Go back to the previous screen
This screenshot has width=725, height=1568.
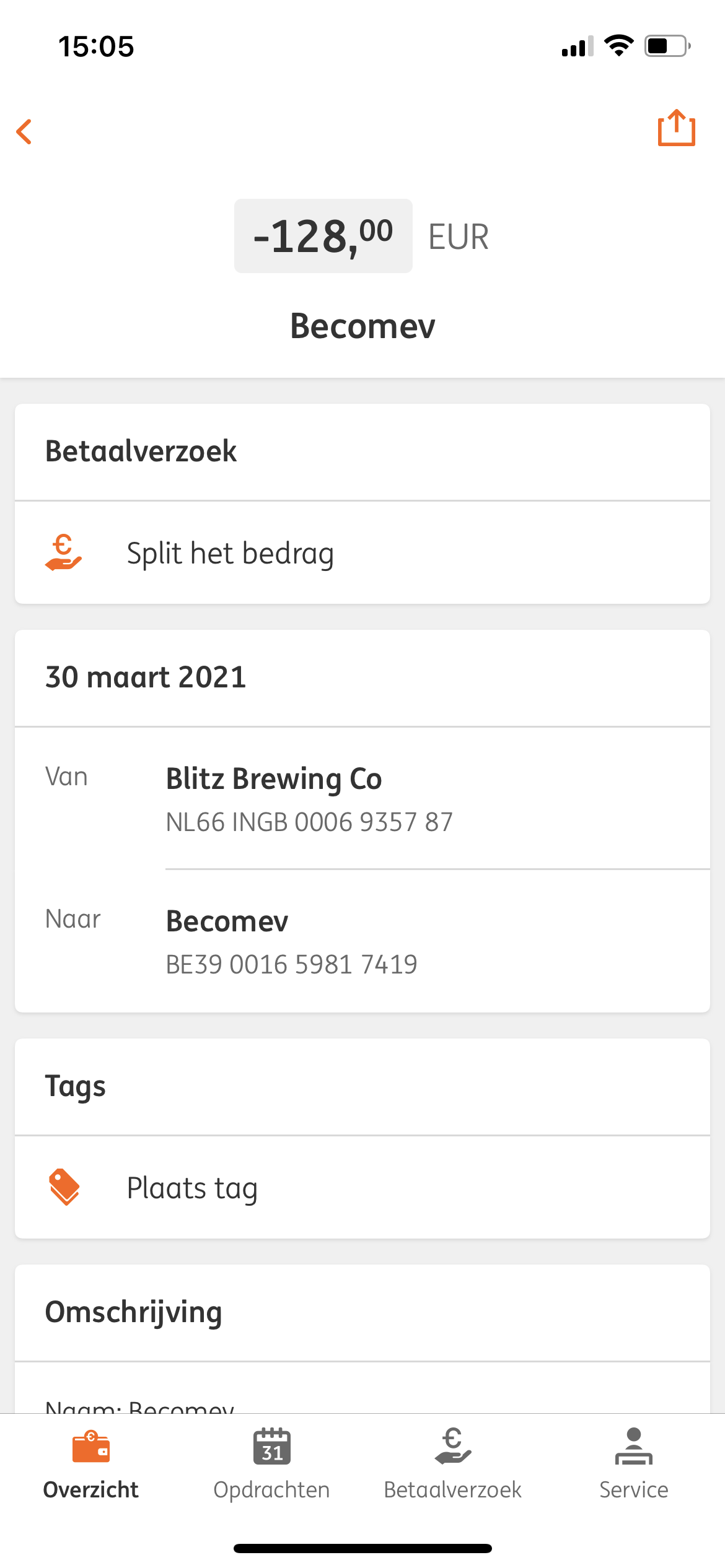25,132
